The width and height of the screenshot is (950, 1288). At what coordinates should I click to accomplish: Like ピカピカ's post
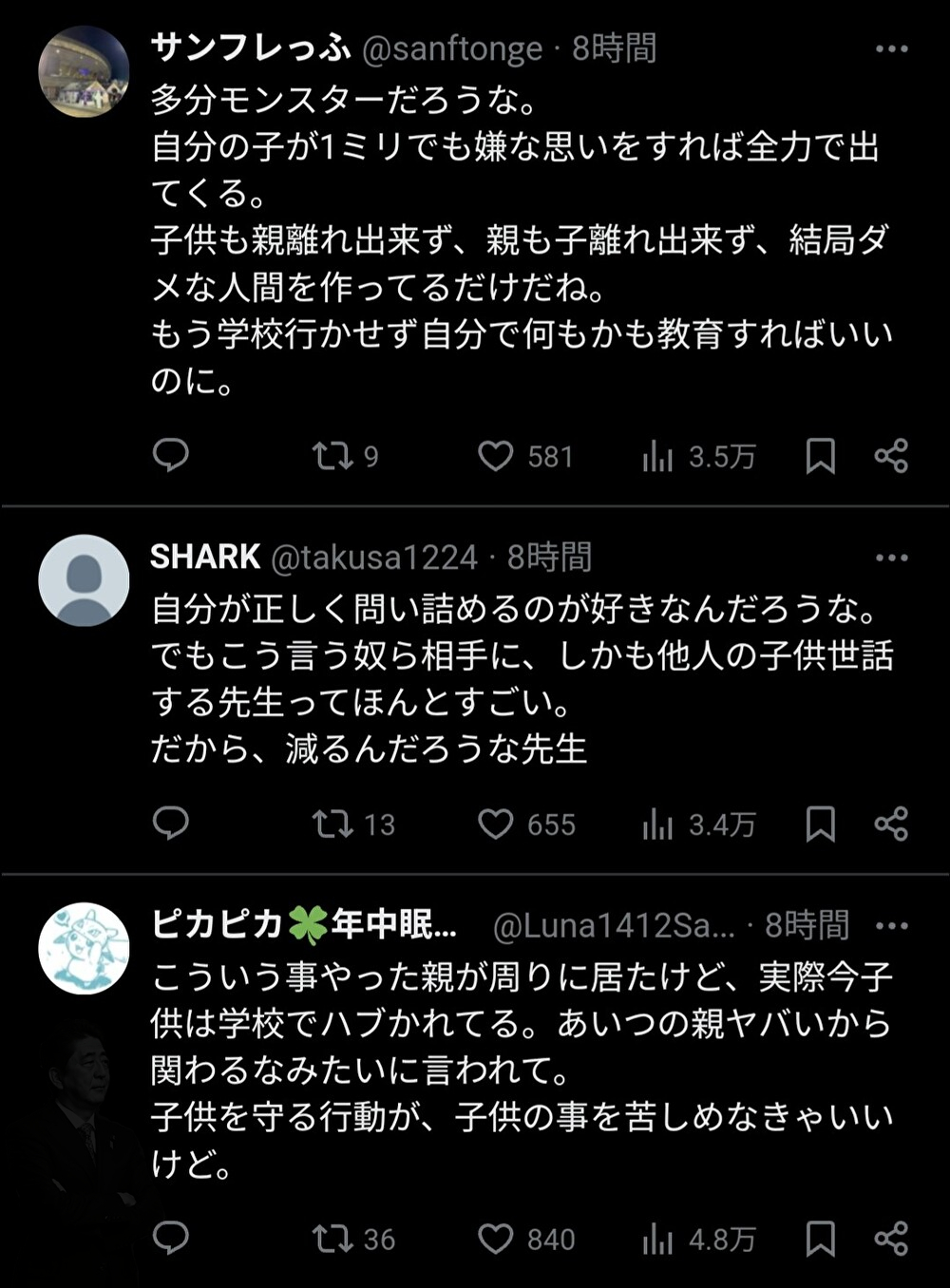click(495, 1238)
